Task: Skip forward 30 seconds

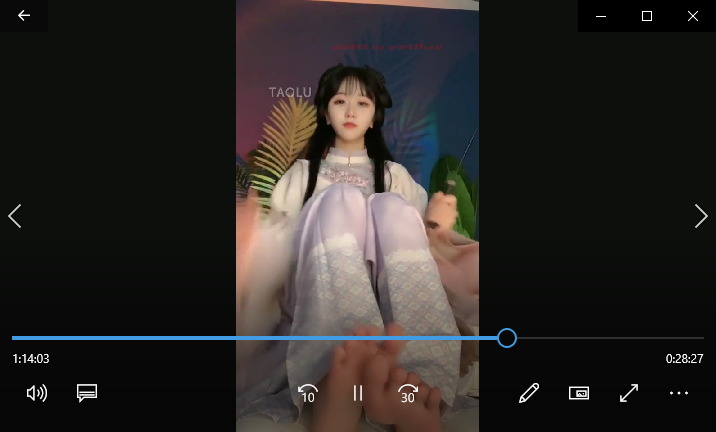Action: point(407,393)
